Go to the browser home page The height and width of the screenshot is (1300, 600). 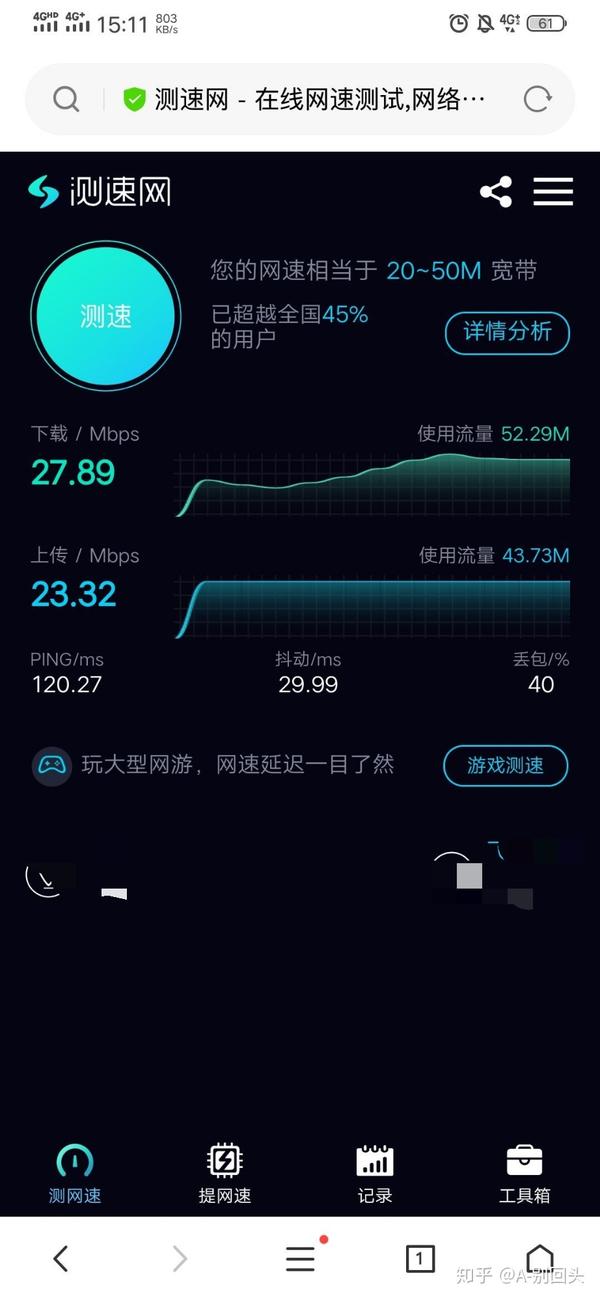[540, 1258]
